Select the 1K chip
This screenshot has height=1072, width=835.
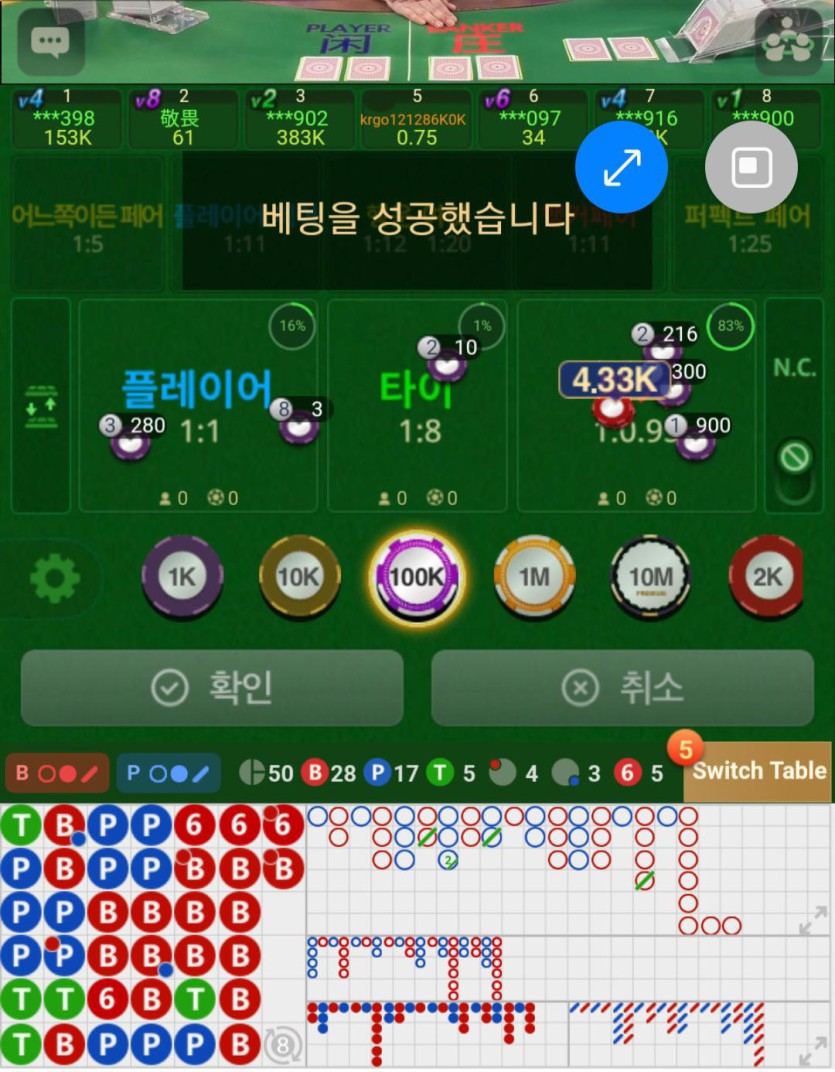(182, 577)
